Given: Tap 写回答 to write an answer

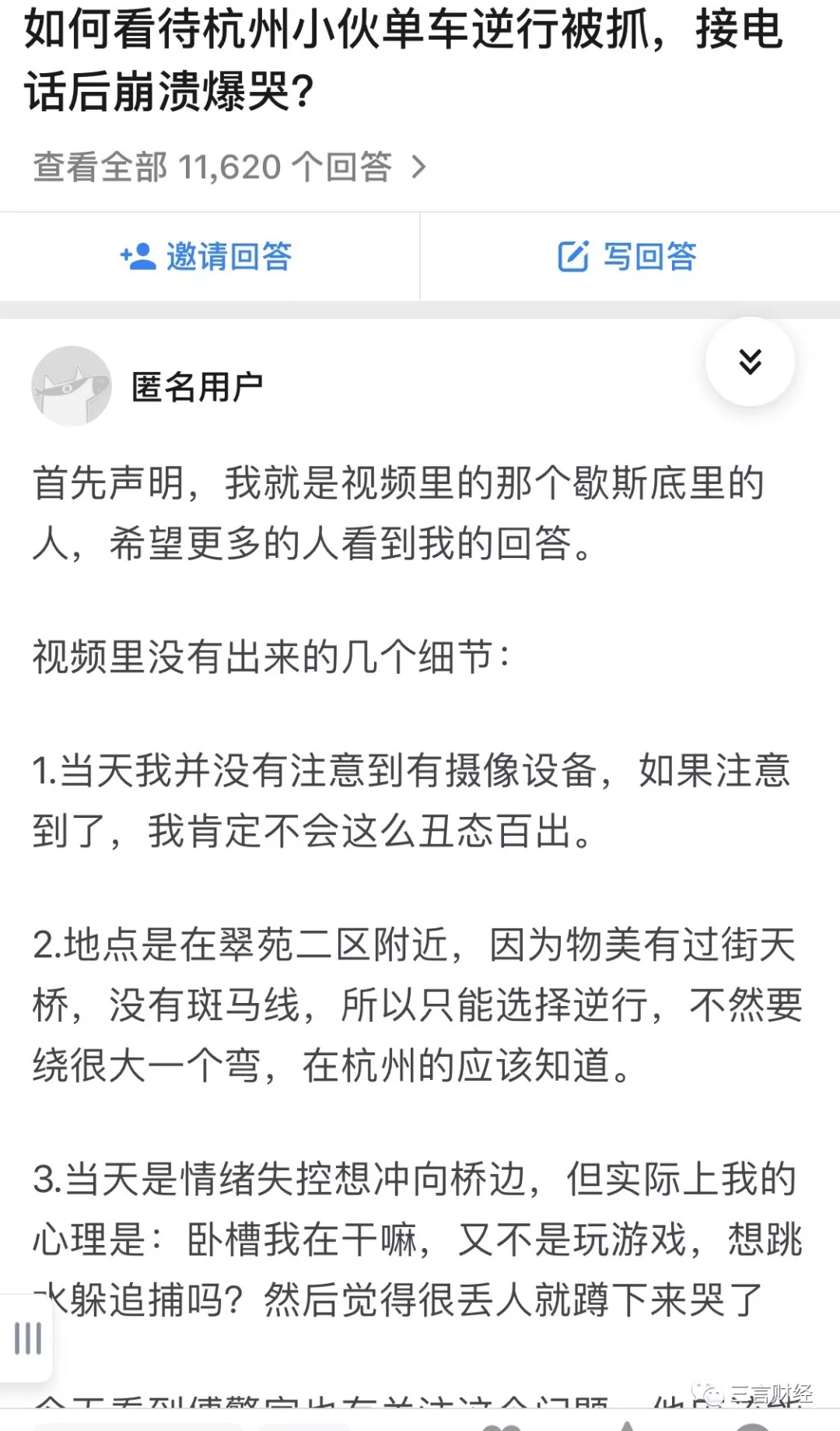Looking at the screenshot, I should (628, 256).
